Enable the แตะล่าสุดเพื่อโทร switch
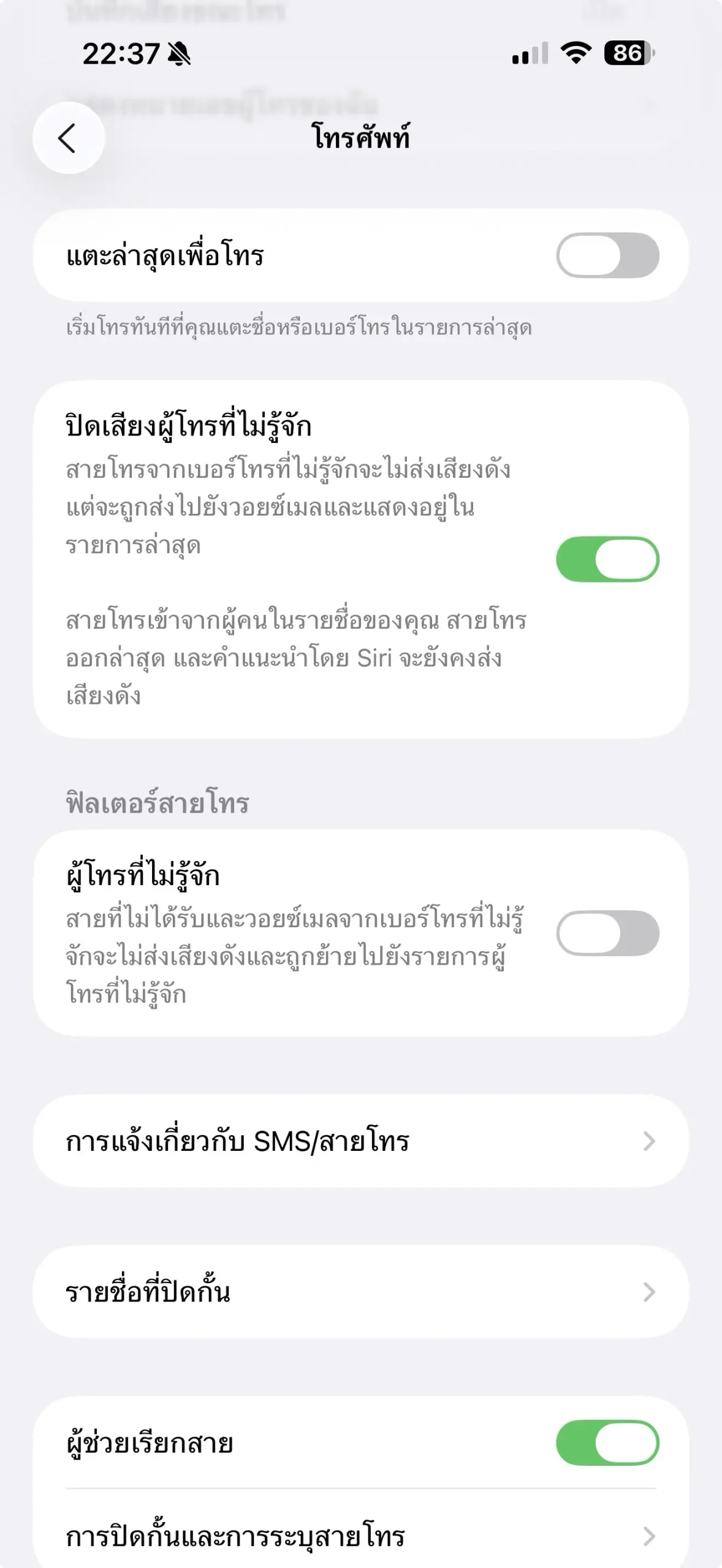The width and height of the screenshot is (722, 1568). pos(607,255)
